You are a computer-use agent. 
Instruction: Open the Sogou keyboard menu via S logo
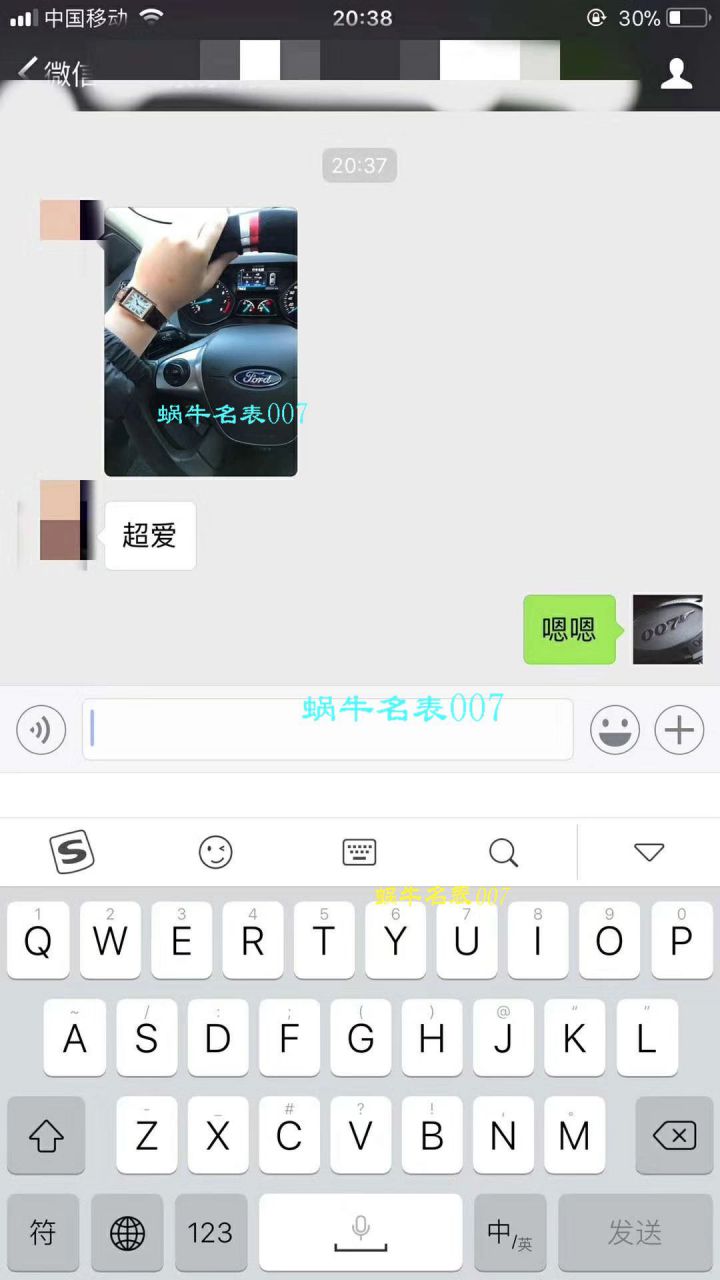click(x=71, y=852)
